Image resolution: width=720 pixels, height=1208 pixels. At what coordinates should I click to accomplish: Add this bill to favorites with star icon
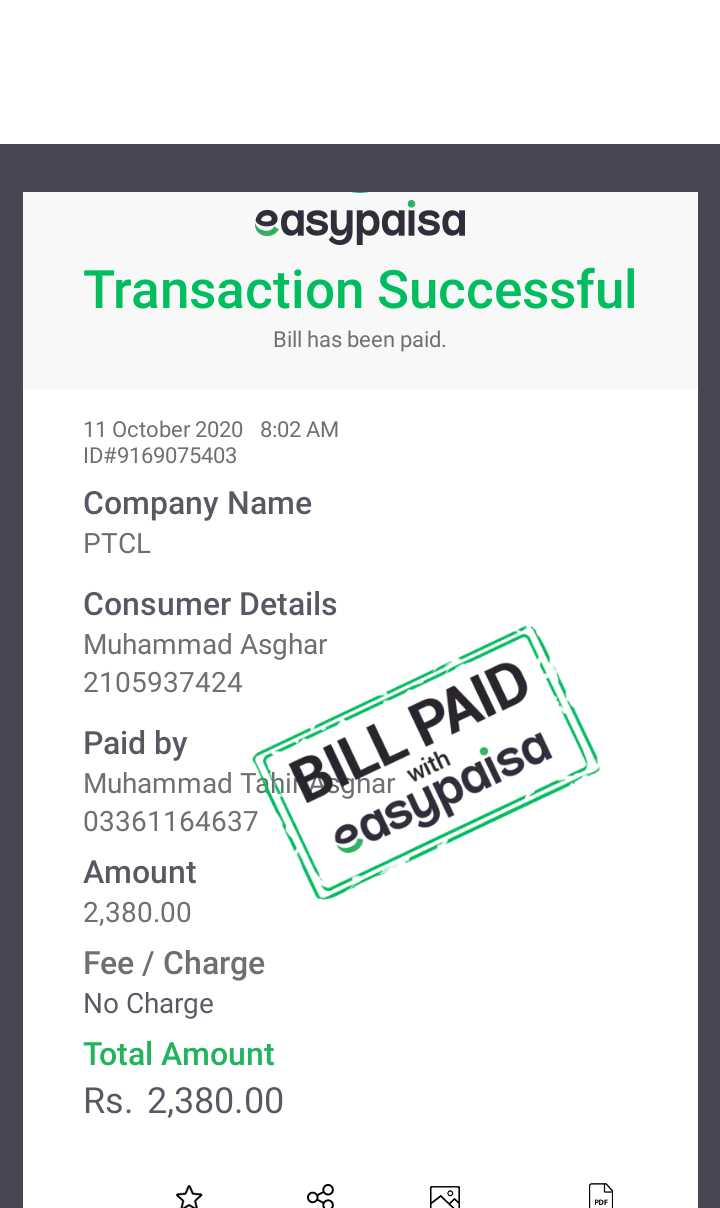coord(189,1196)
